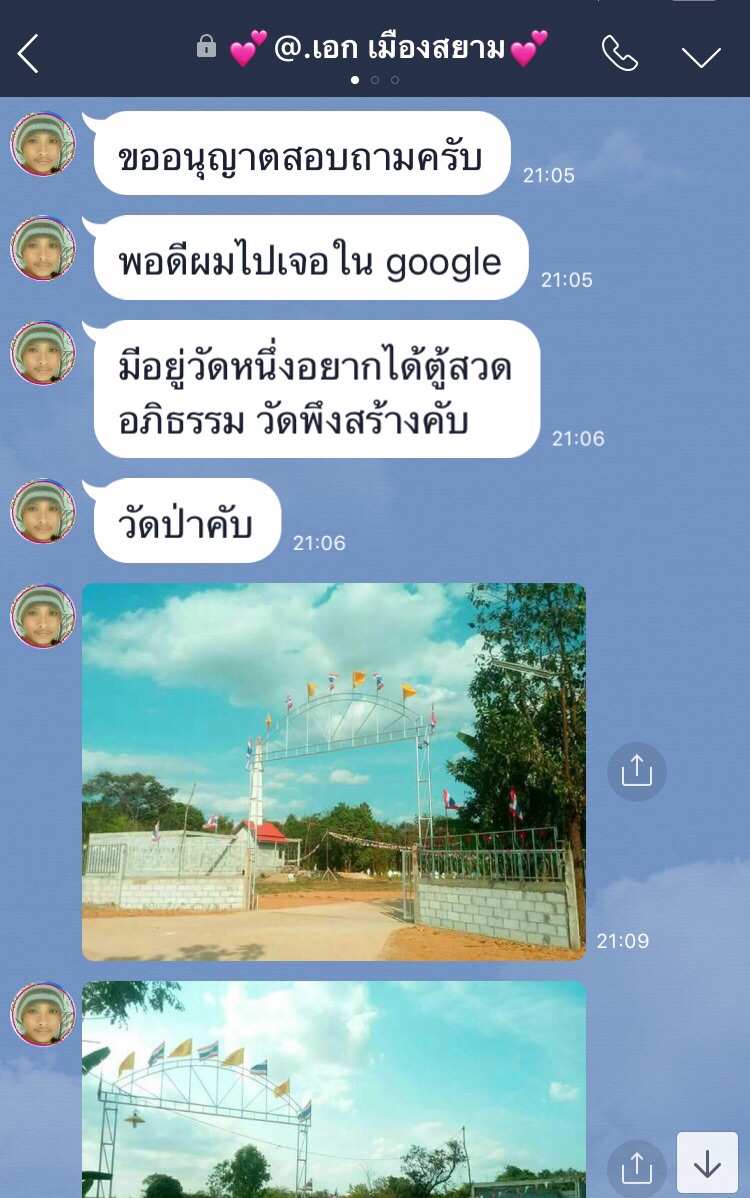Go back to the chat list

point(29,53)
